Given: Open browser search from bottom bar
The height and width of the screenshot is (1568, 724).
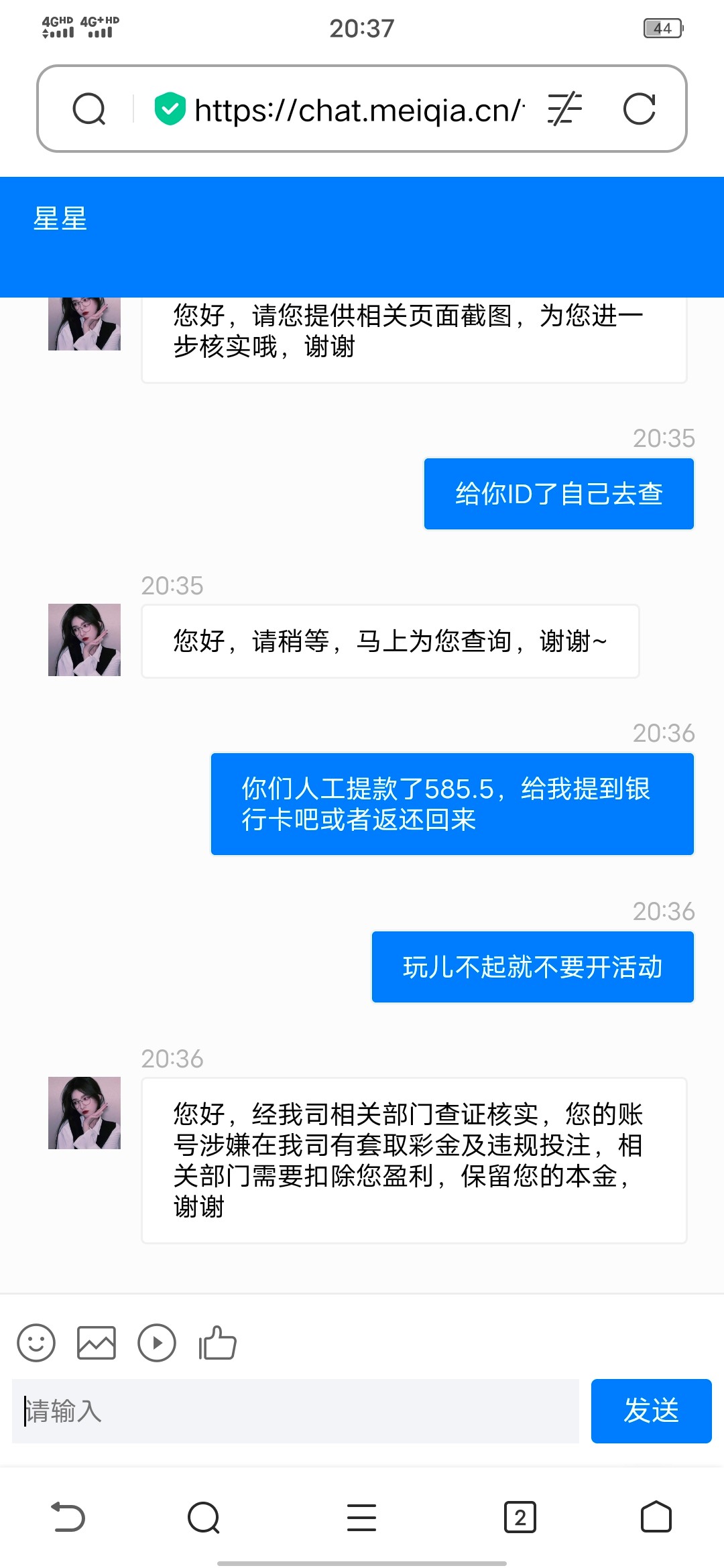Looking at the screenshot, I should click(x=204, y=1518).
